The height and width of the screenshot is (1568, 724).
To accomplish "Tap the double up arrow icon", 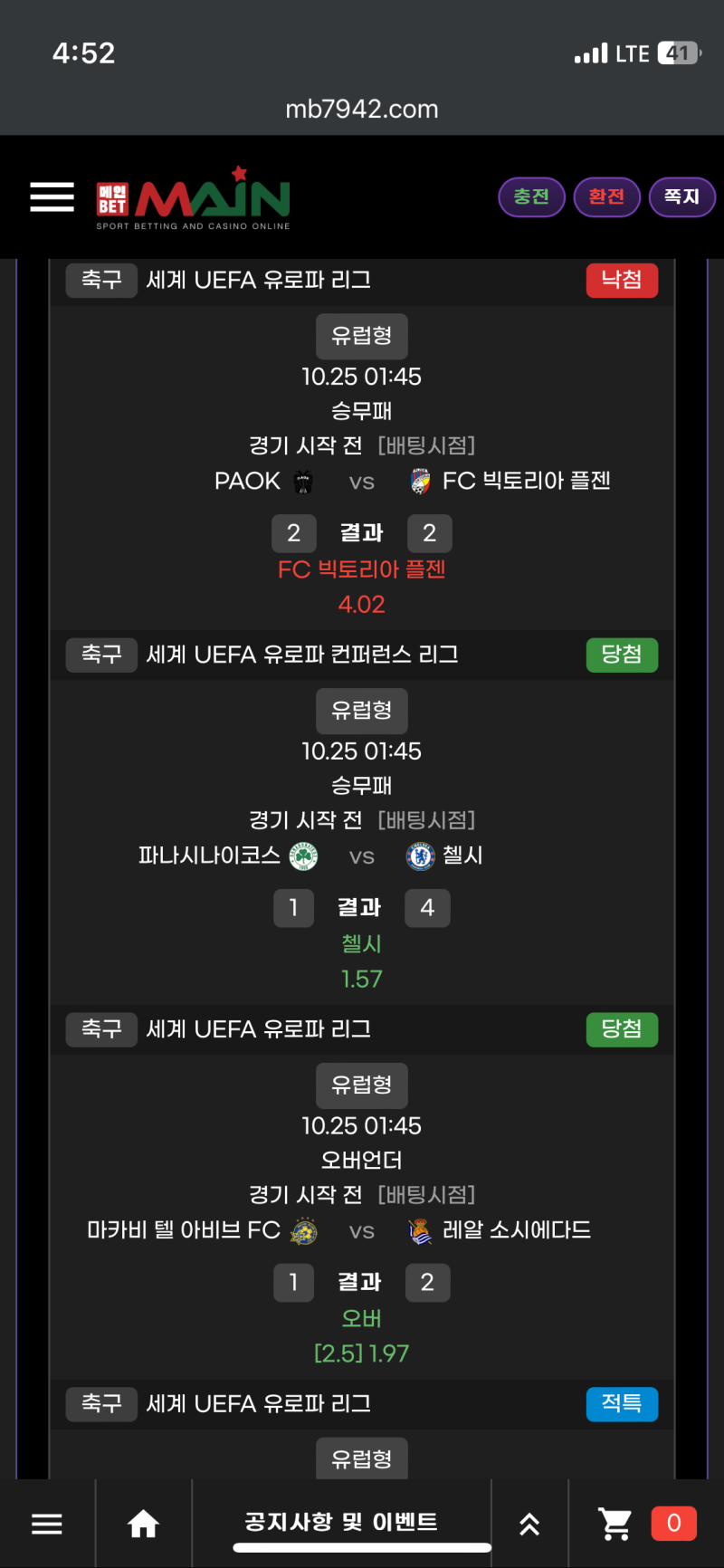I will click(529, 1524).
